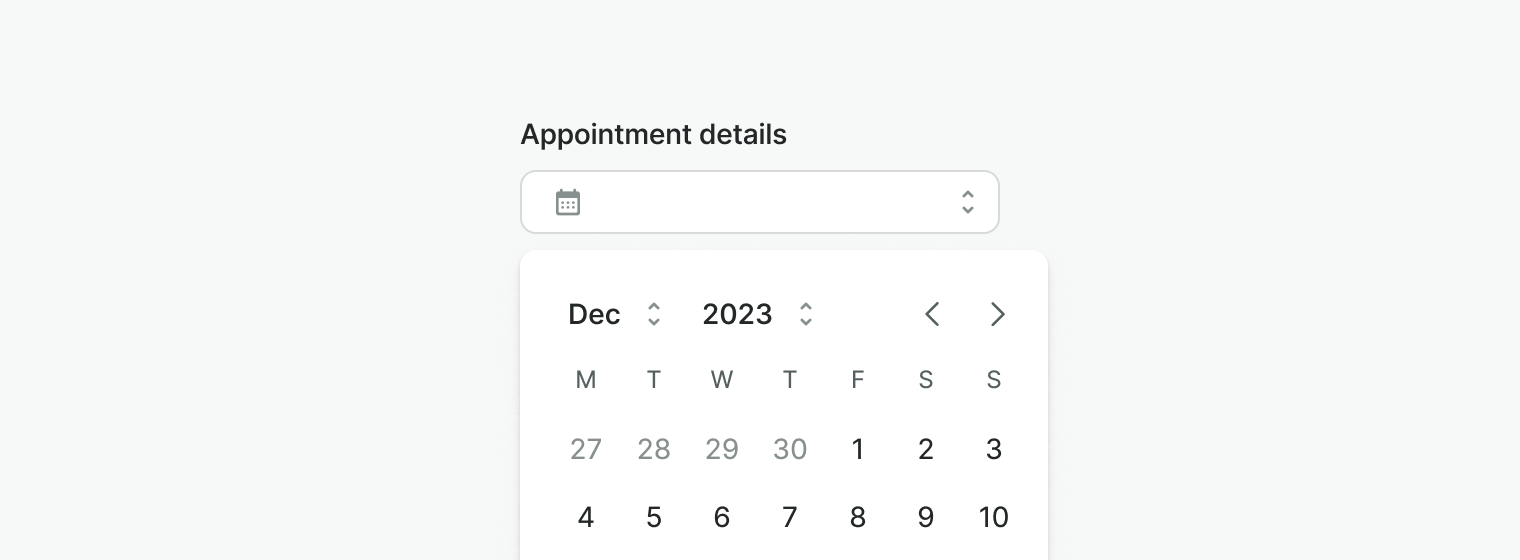Go to the previous month
The height and width of the screenshot is (560, 1520).
[x=932, y=314]
